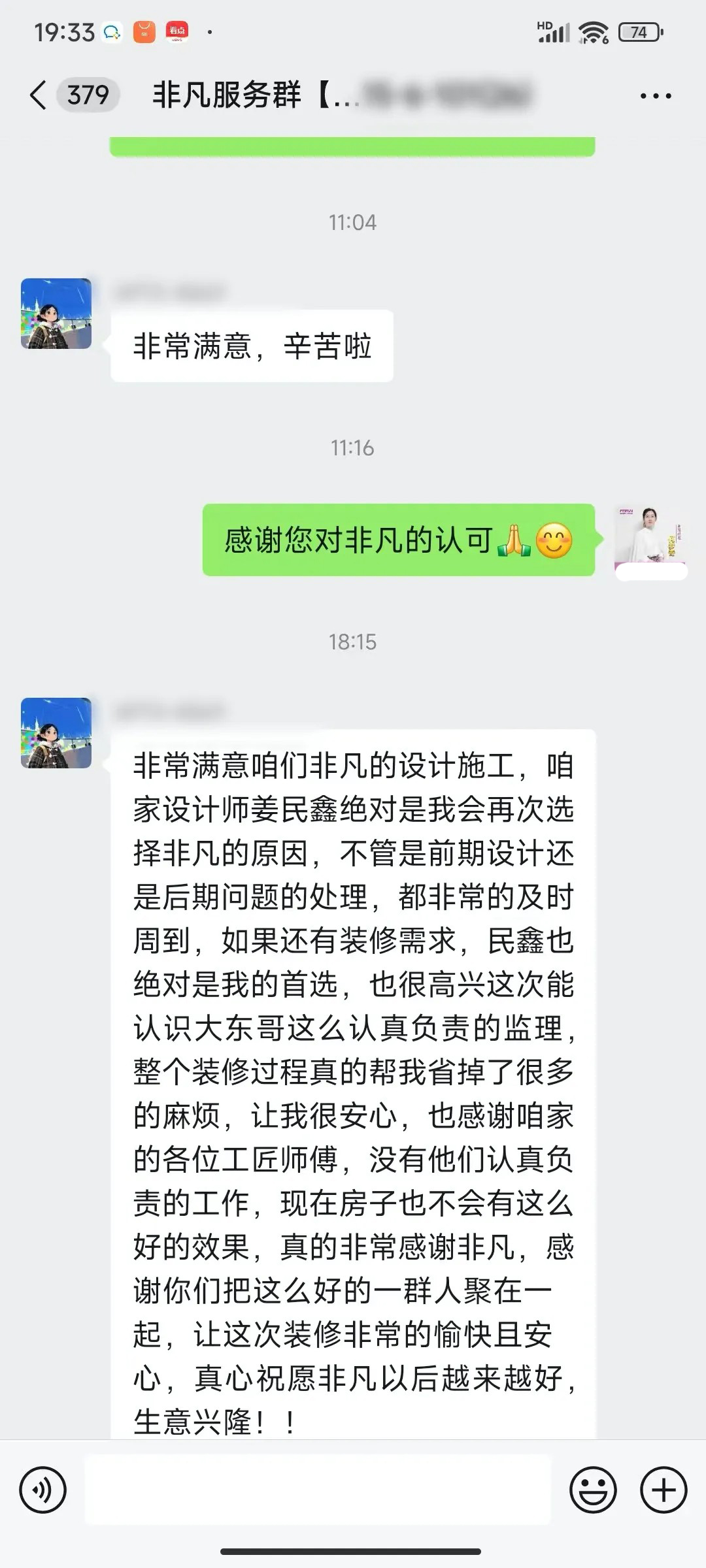Open the plus attachments menu

[x=664, y=1490]
